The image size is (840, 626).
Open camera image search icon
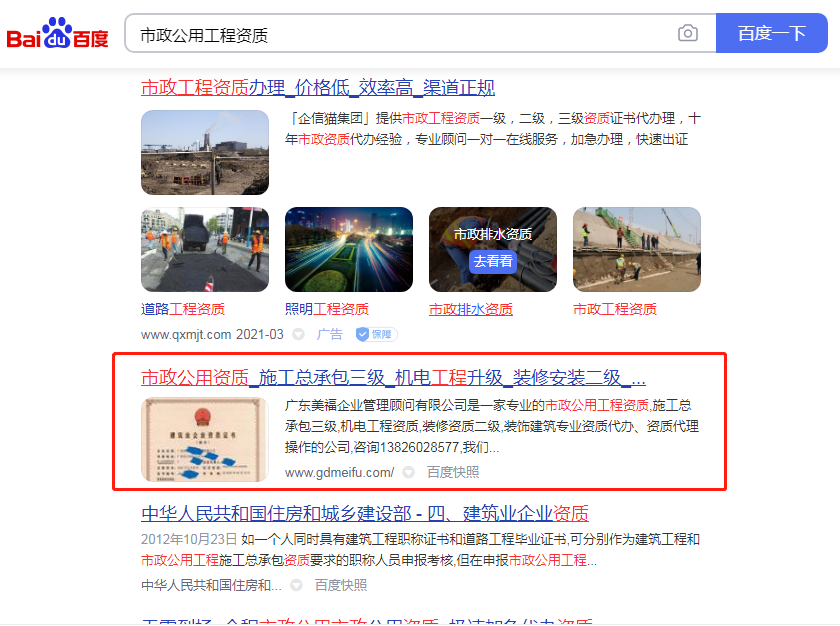688,34
